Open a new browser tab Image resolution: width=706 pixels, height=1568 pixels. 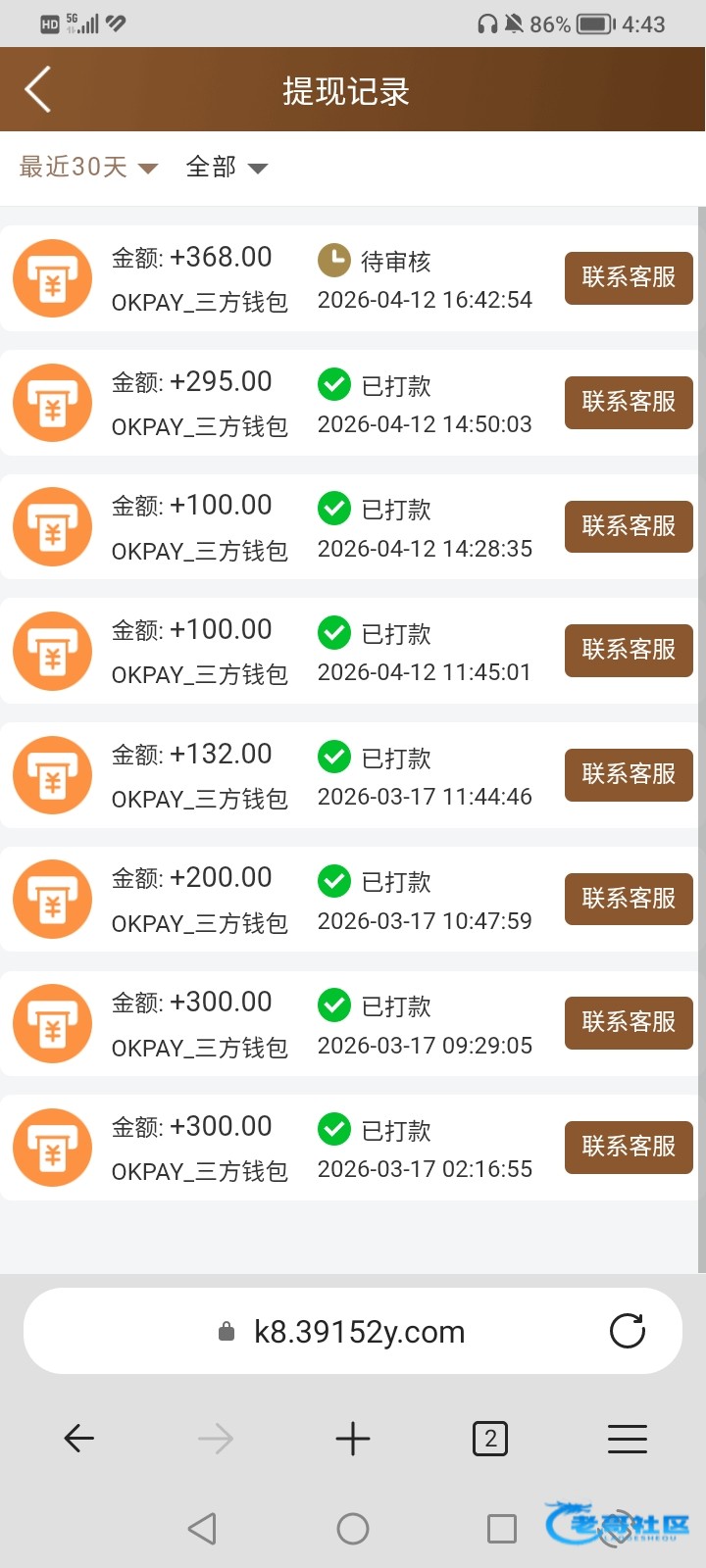click(x=353, y=1439)
